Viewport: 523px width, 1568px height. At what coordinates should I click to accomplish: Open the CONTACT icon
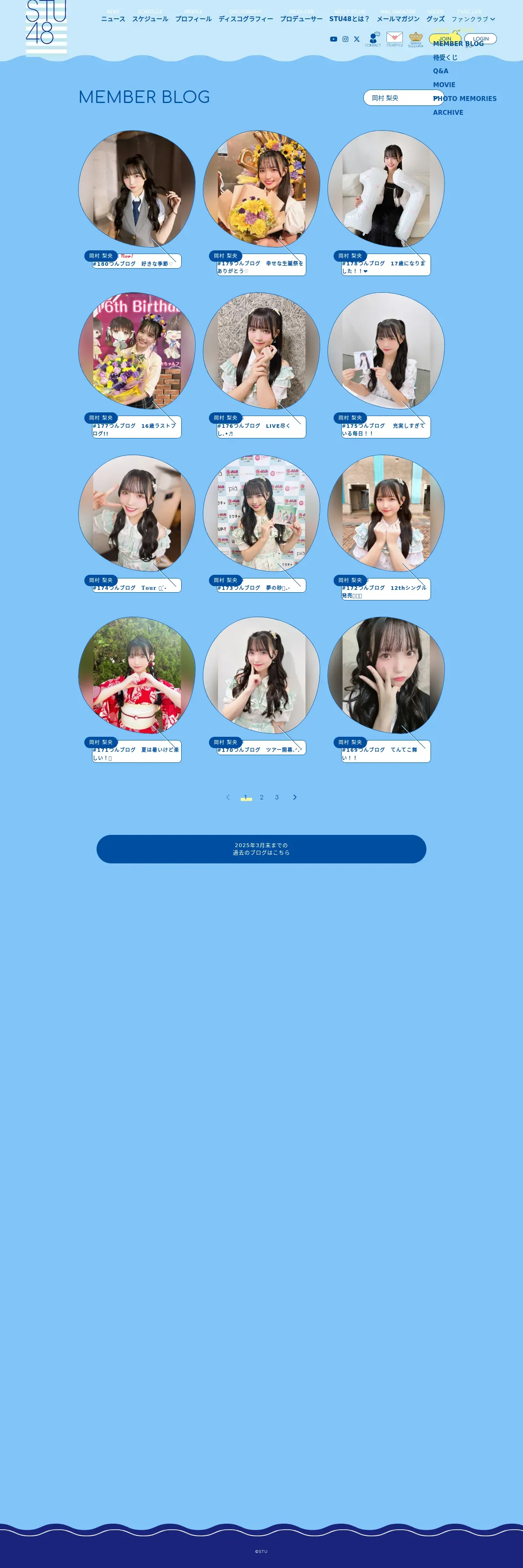[373, 39]
